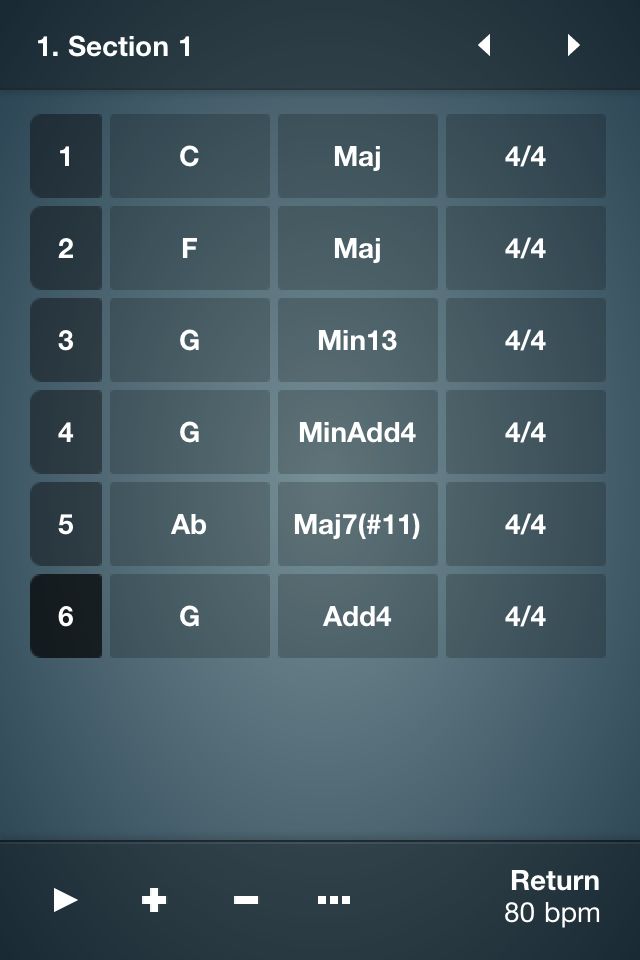
Task: Open the more options ellipsis
Action: (x=333, y=900)
